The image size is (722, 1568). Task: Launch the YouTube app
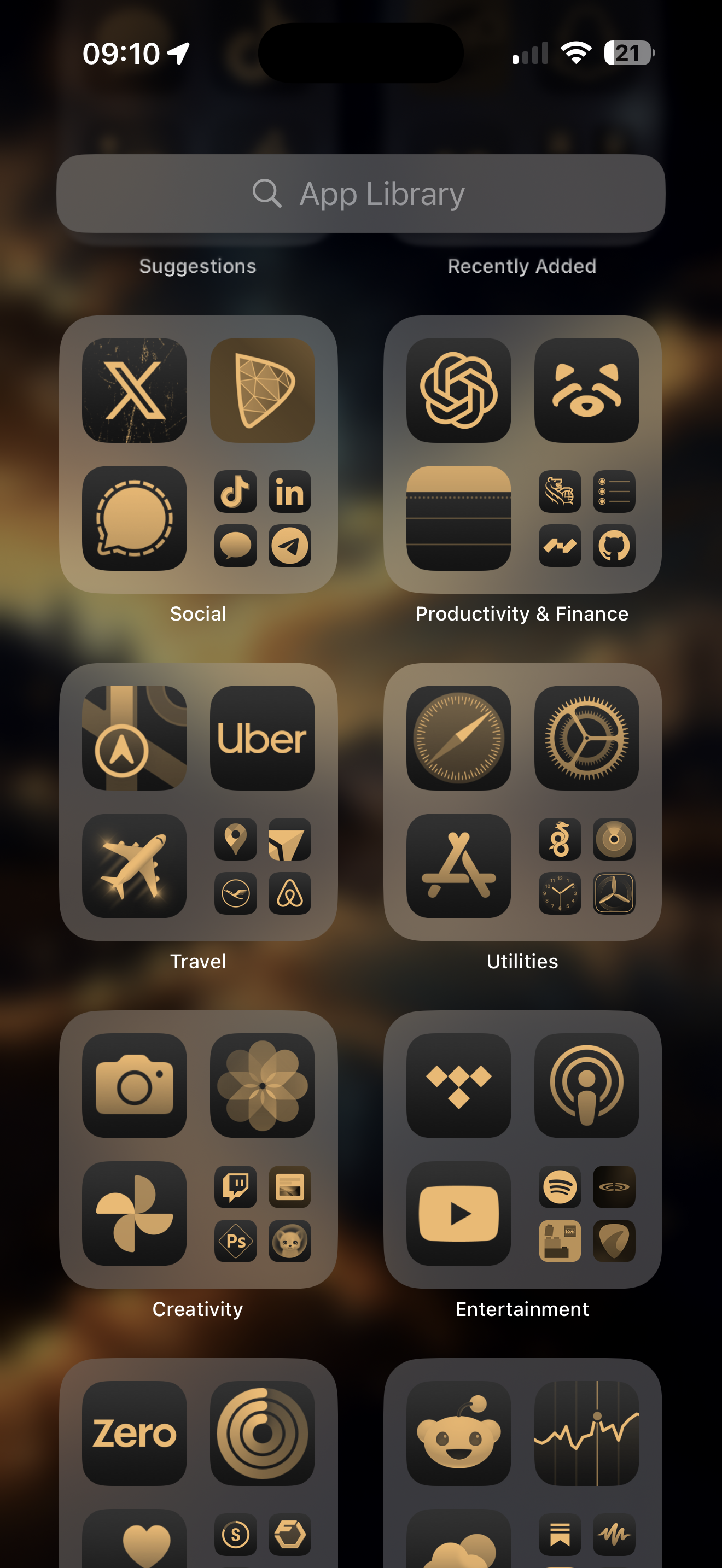tap(458, 1213)
